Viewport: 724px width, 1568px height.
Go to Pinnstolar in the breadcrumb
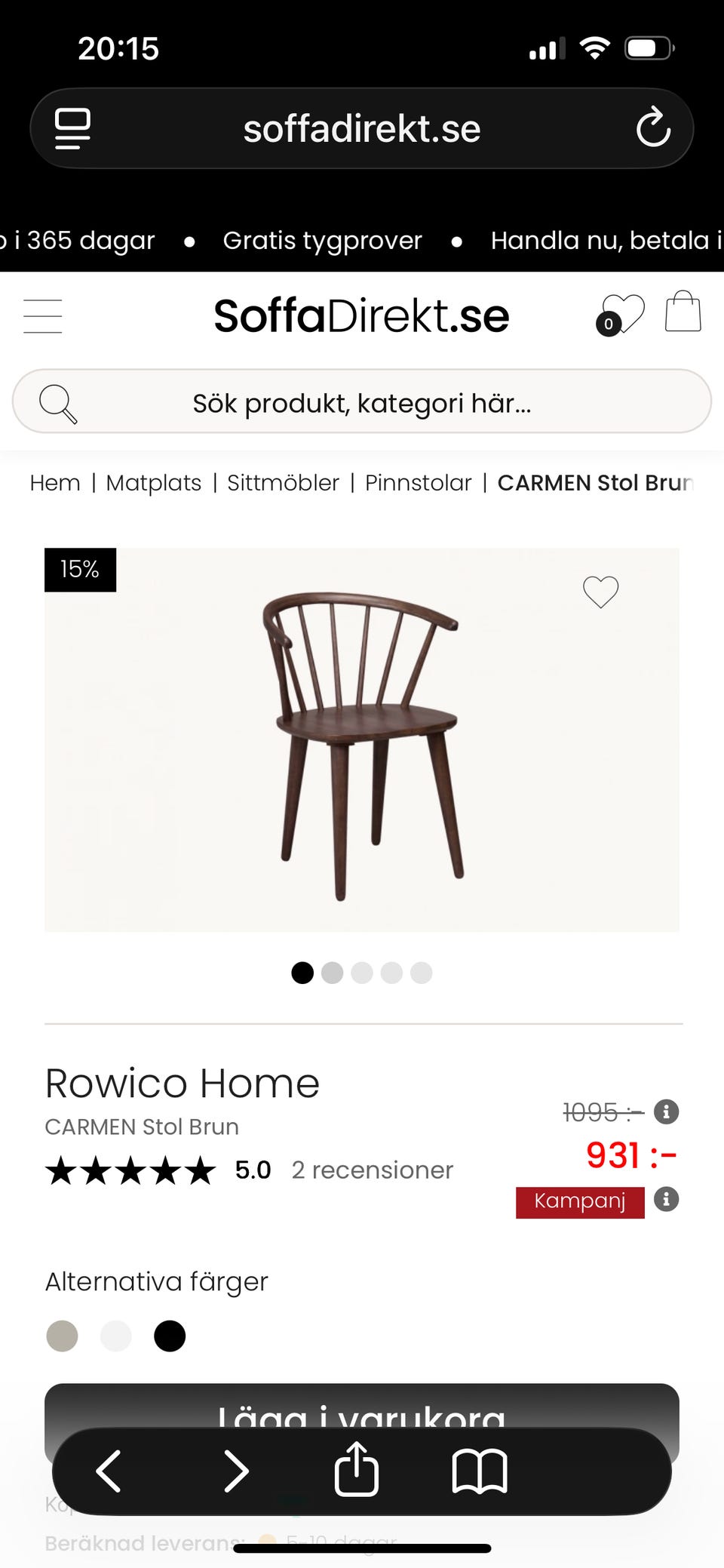tap(419, 482)
